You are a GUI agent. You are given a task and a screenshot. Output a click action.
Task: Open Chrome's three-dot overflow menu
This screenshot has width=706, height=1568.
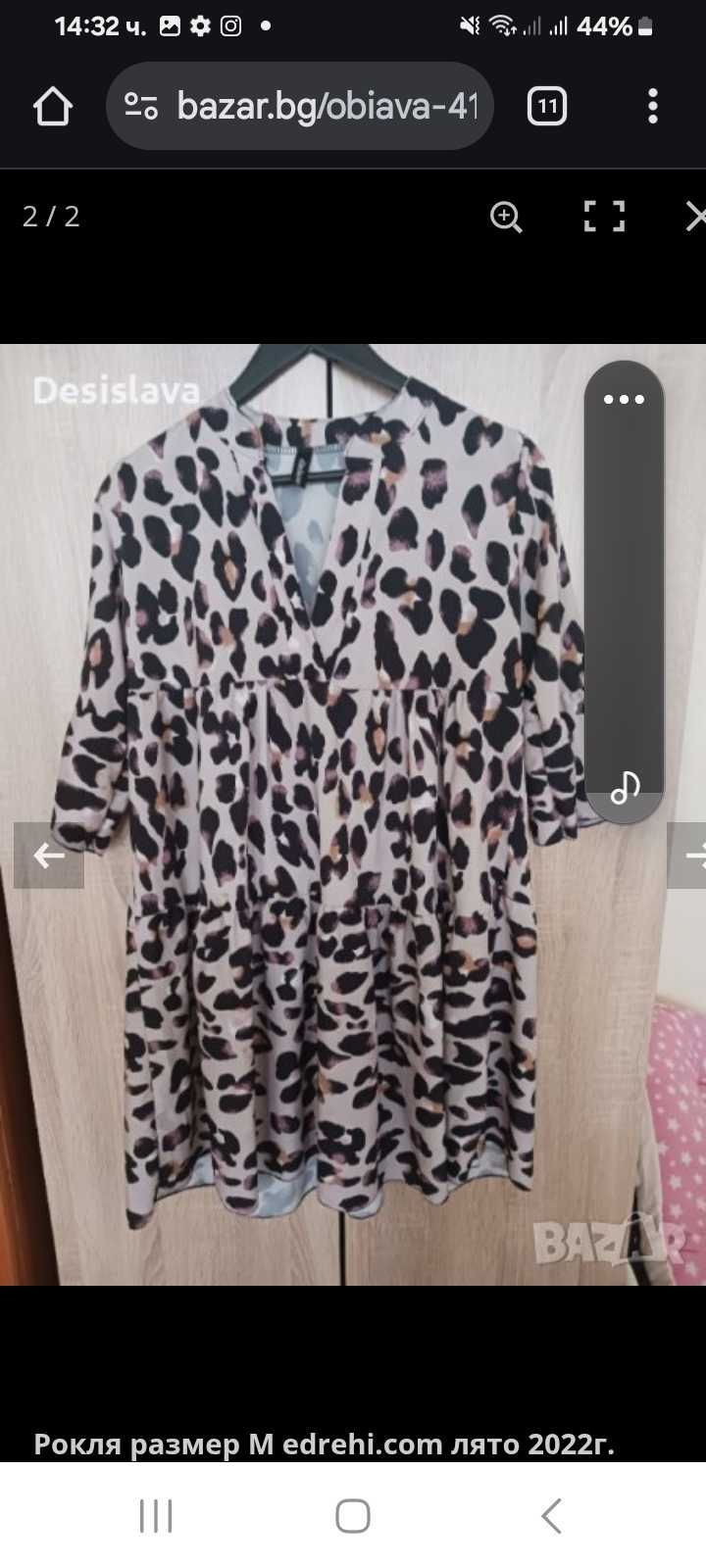pos(653,107)
